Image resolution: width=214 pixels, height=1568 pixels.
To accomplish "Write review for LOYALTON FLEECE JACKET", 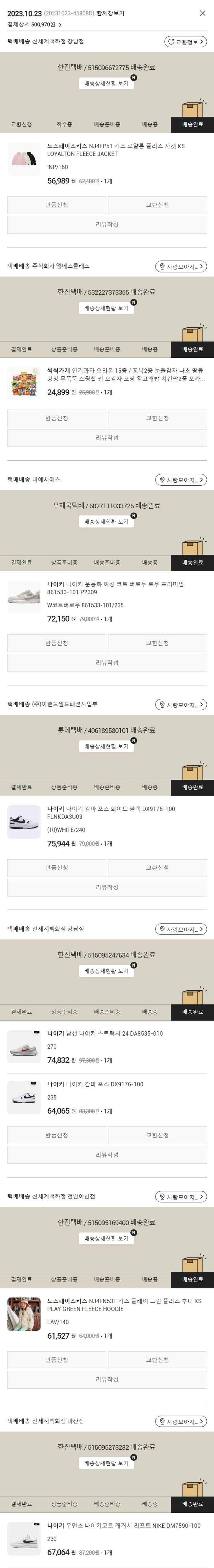I will 107,225.
